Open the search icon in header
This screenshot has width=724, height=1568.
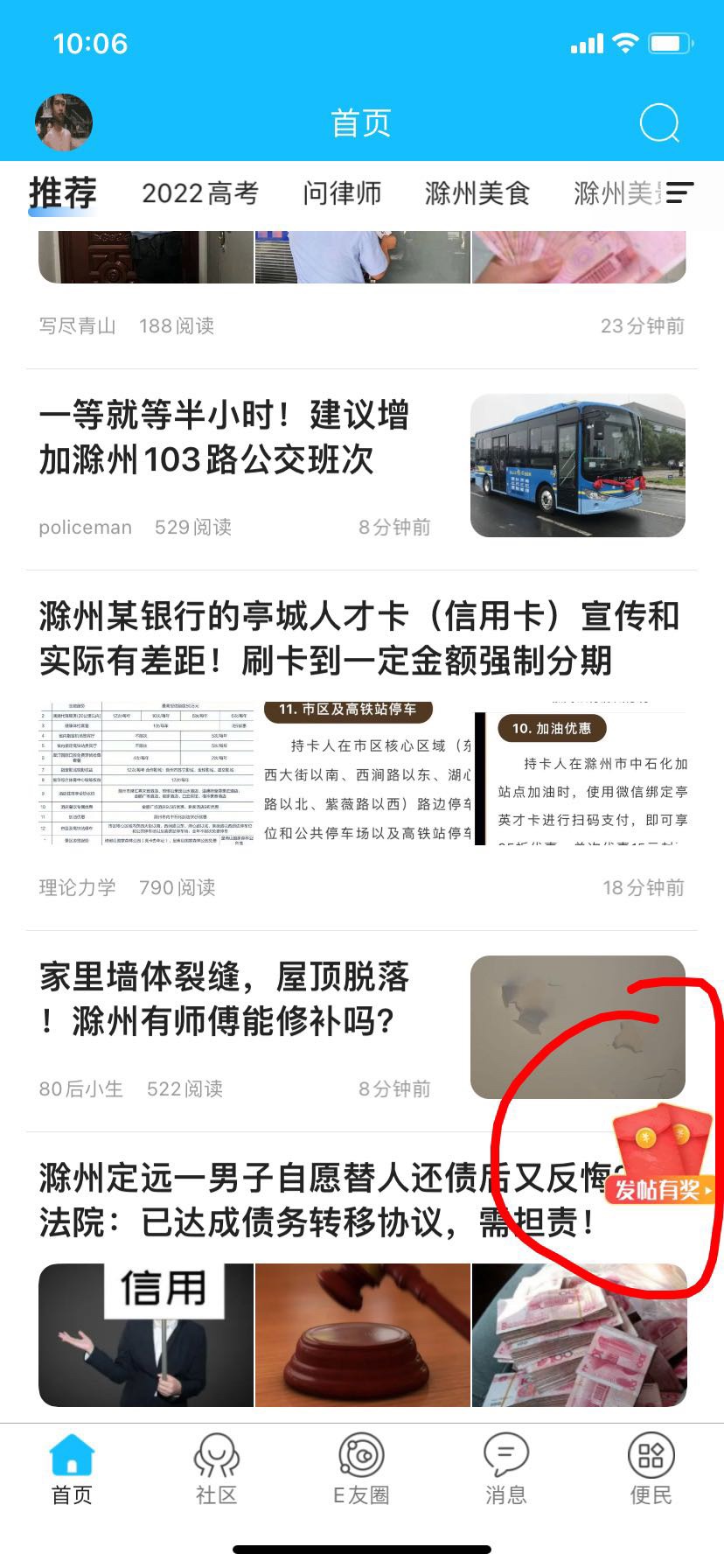coord(658,123)
